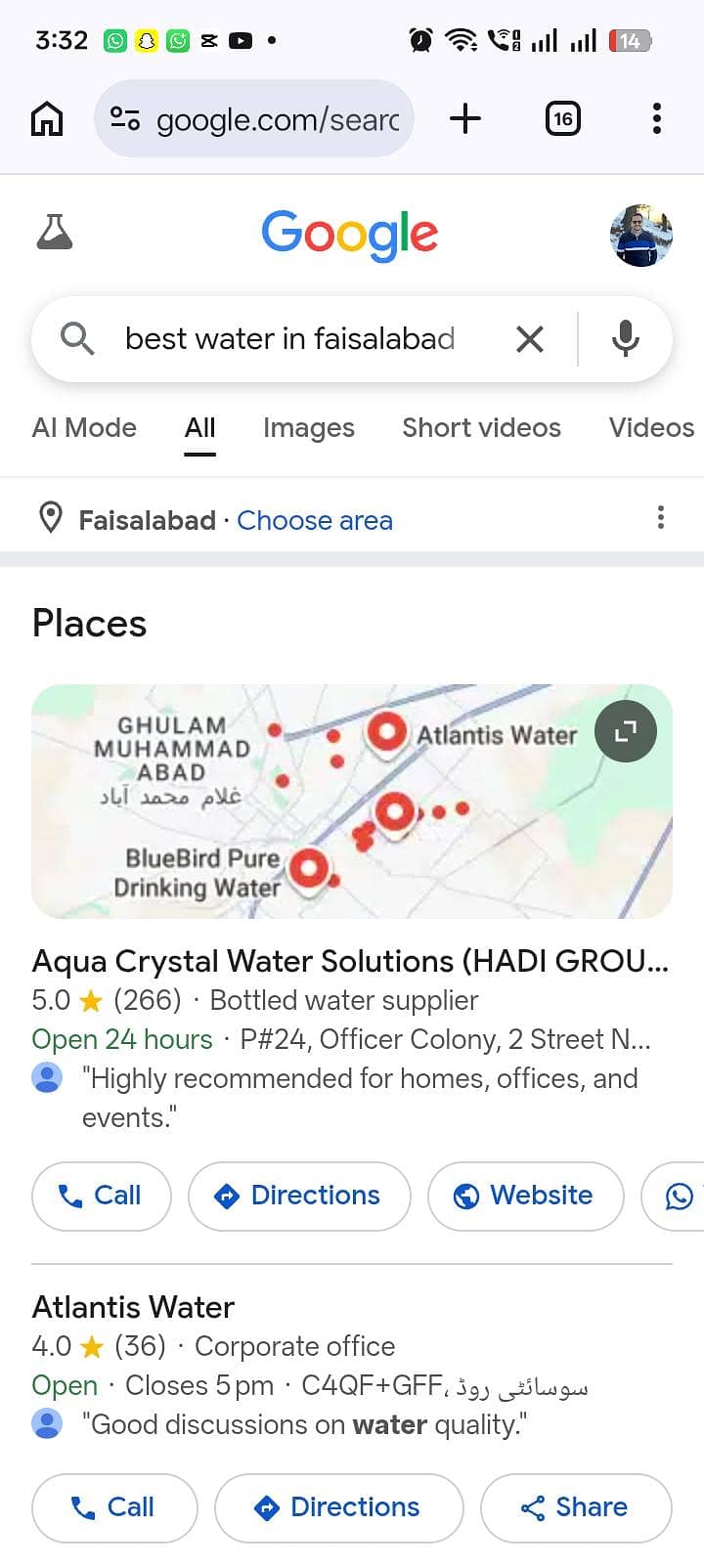The image size is (704, 1568).
Task: Expand the Places map
Action: (x=626, y=731)
